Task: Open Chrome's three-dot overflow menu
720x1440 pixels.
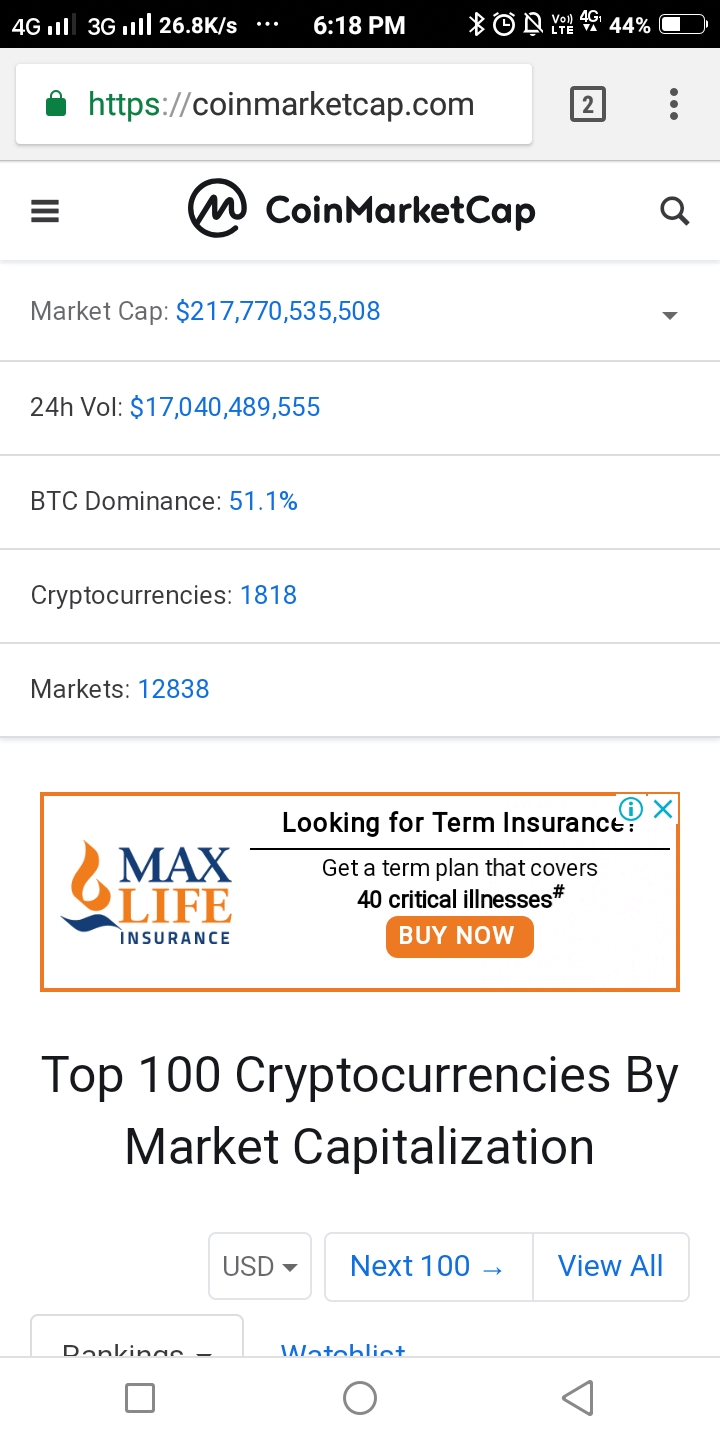Action: click(674, 105)
